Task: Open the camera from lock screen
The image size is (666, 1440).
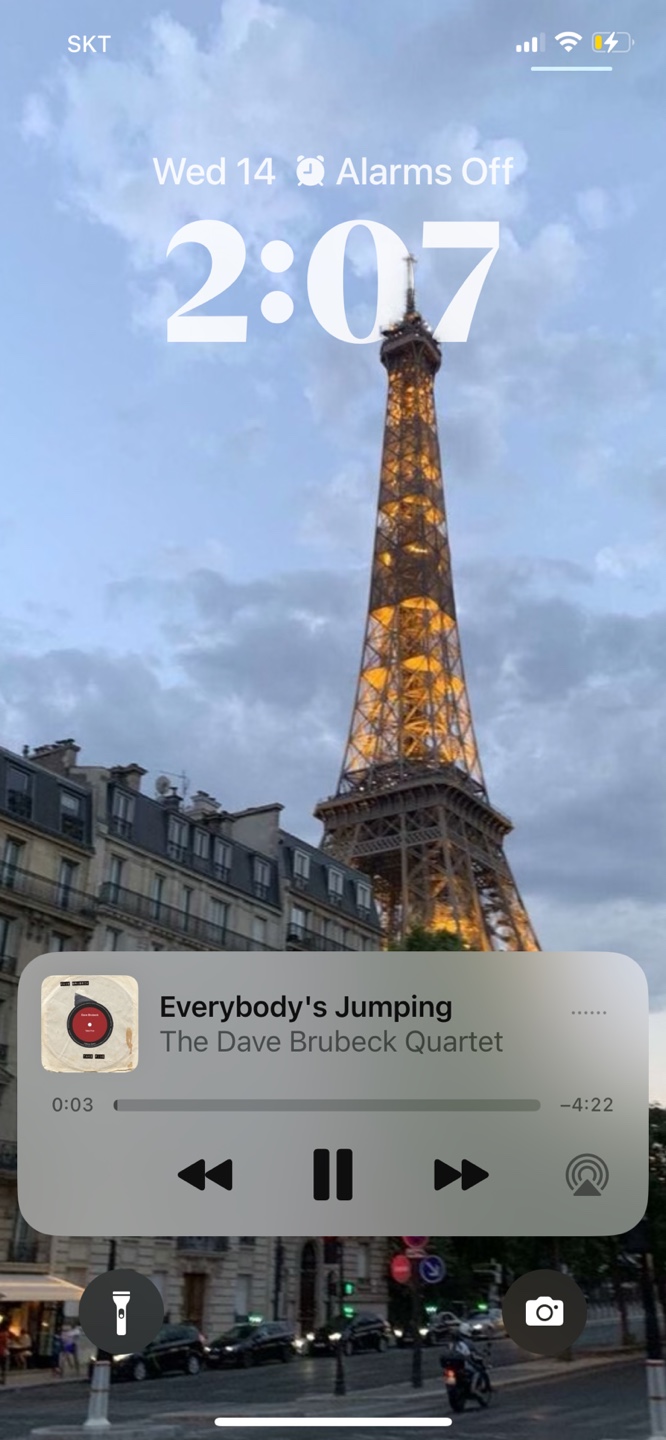Action: [x=544, y=1312]
